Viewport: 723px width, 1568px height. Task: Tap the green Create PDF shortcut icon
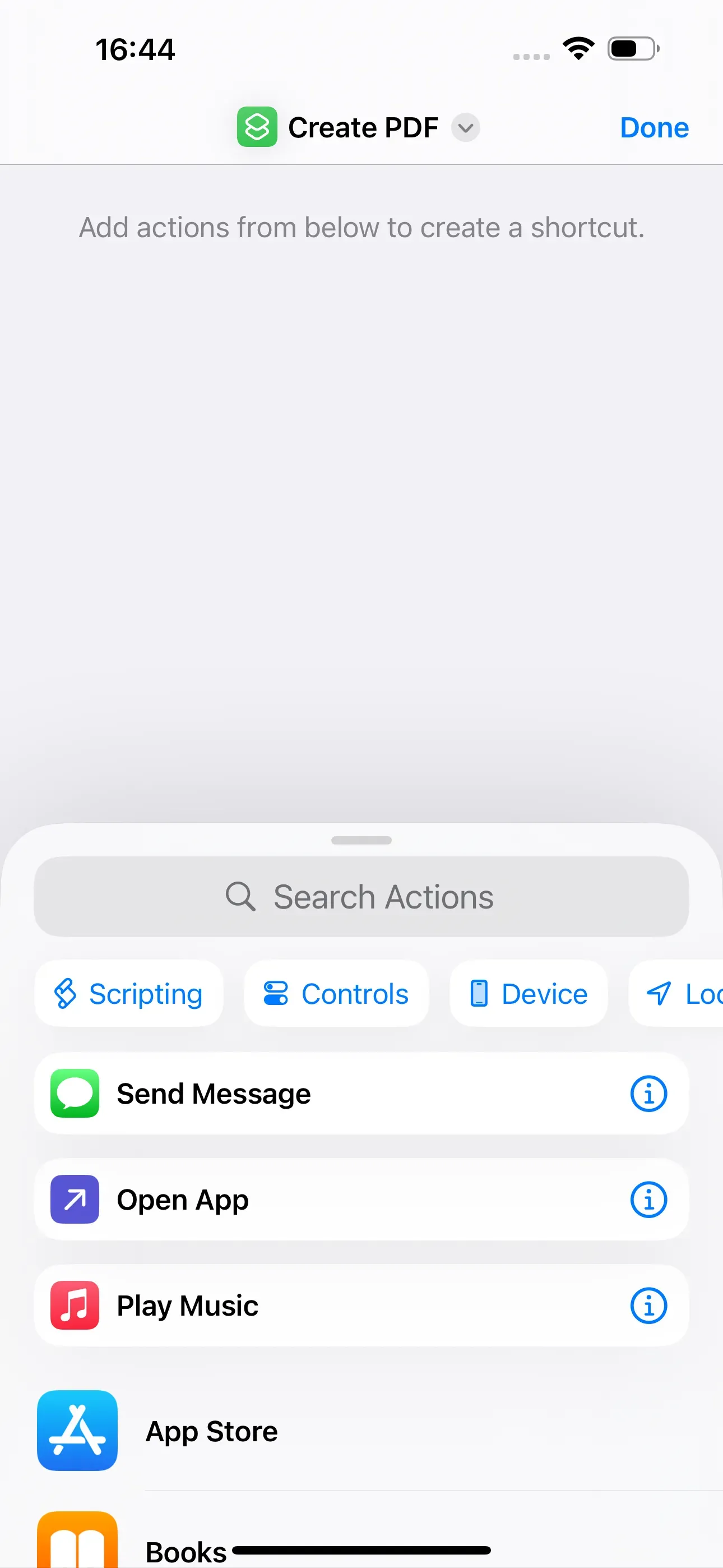257,127
